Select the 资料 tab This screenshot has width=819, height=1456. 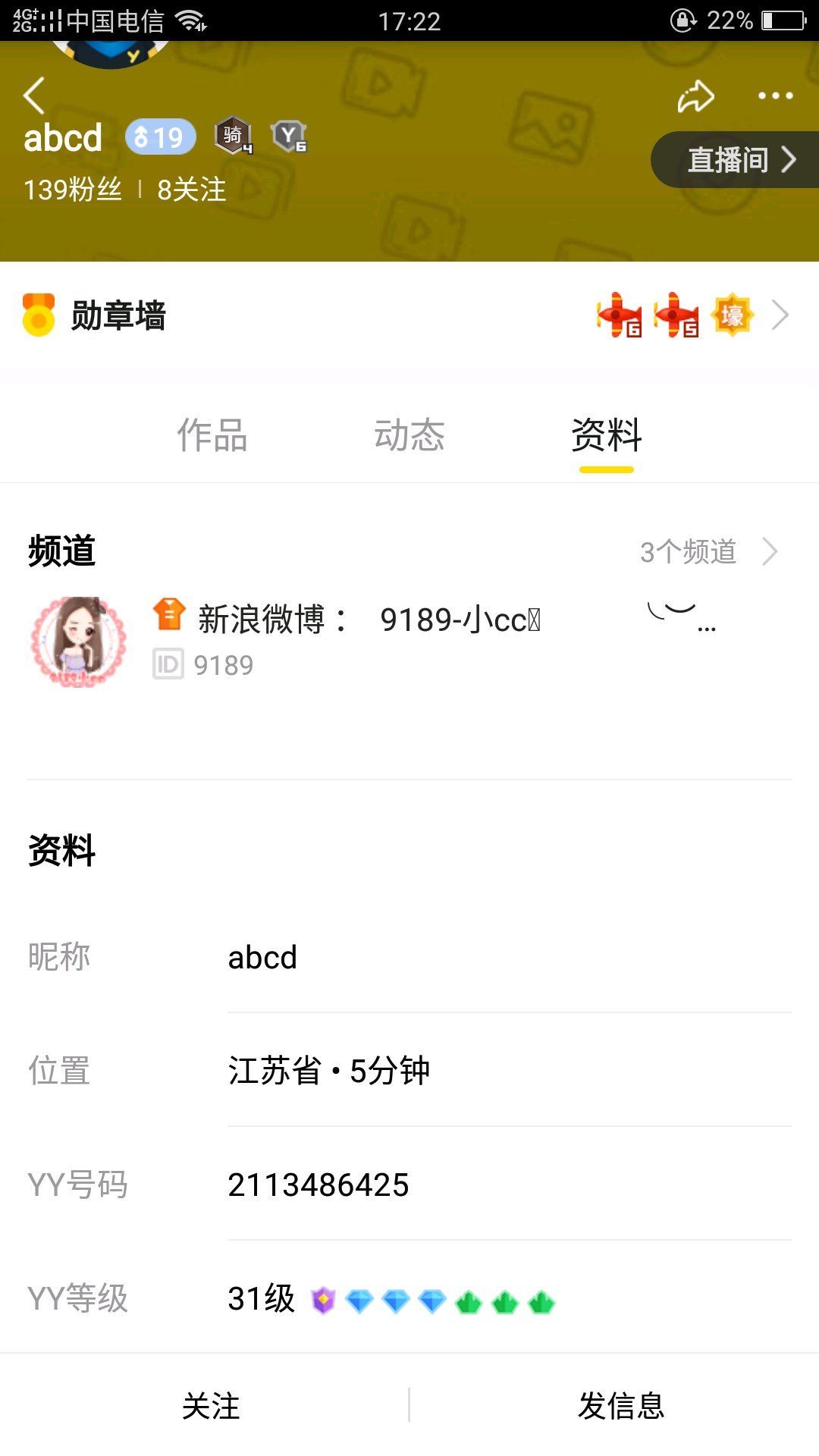(x=606, y=435)
